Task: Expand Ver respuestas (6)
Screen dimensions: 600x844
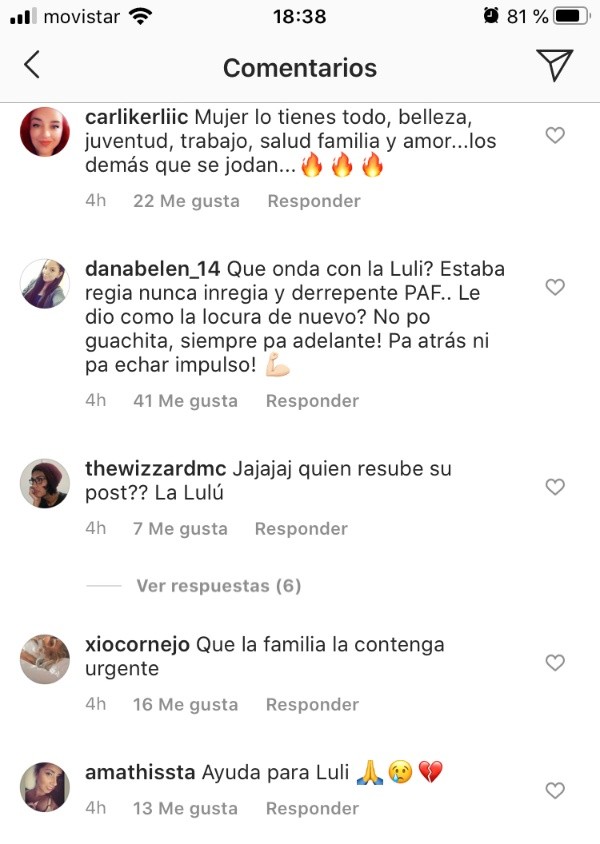Action: (218, 585)
